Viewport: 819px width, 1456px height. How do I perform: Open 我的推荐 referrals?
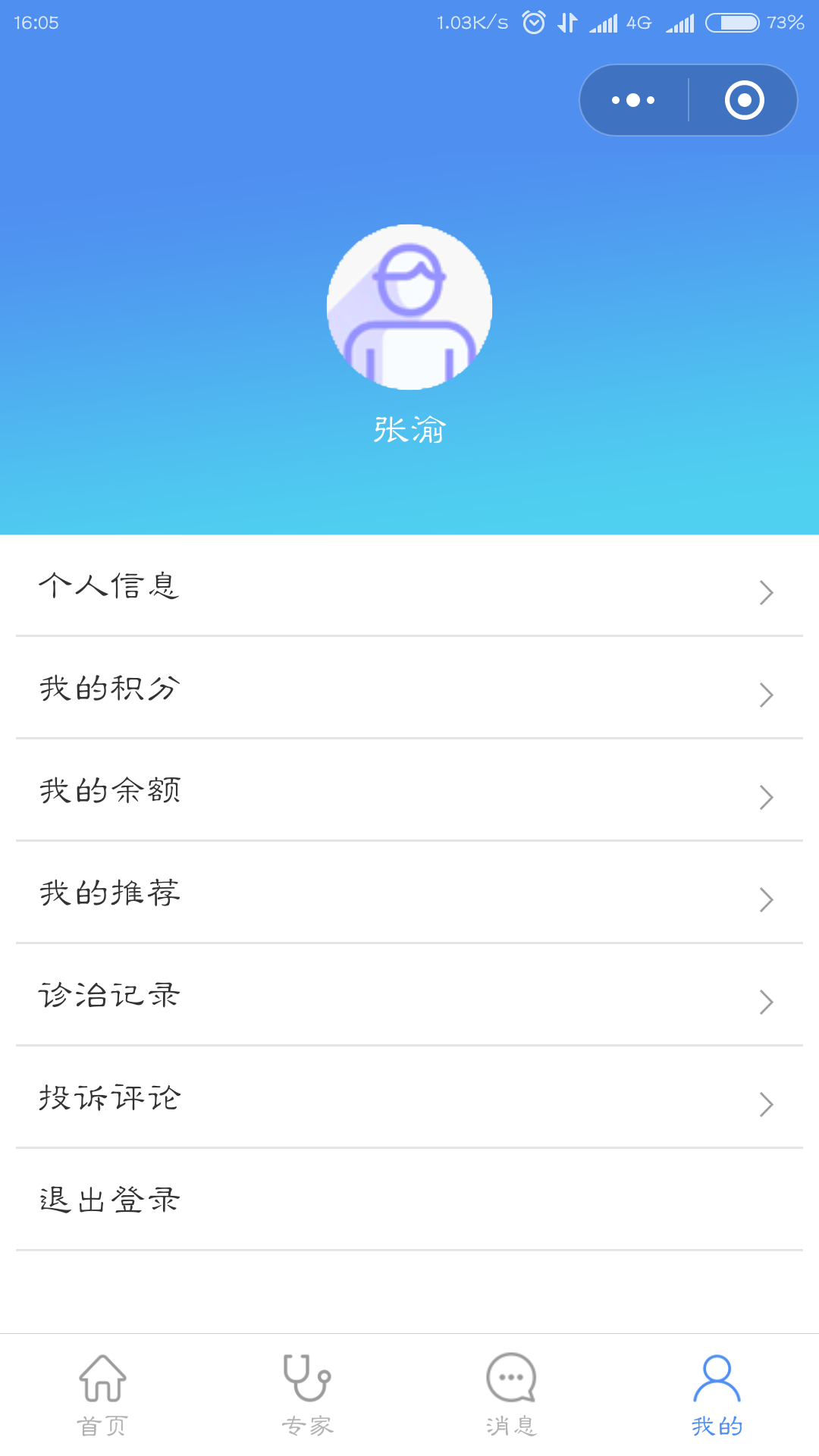pos(409,893)
